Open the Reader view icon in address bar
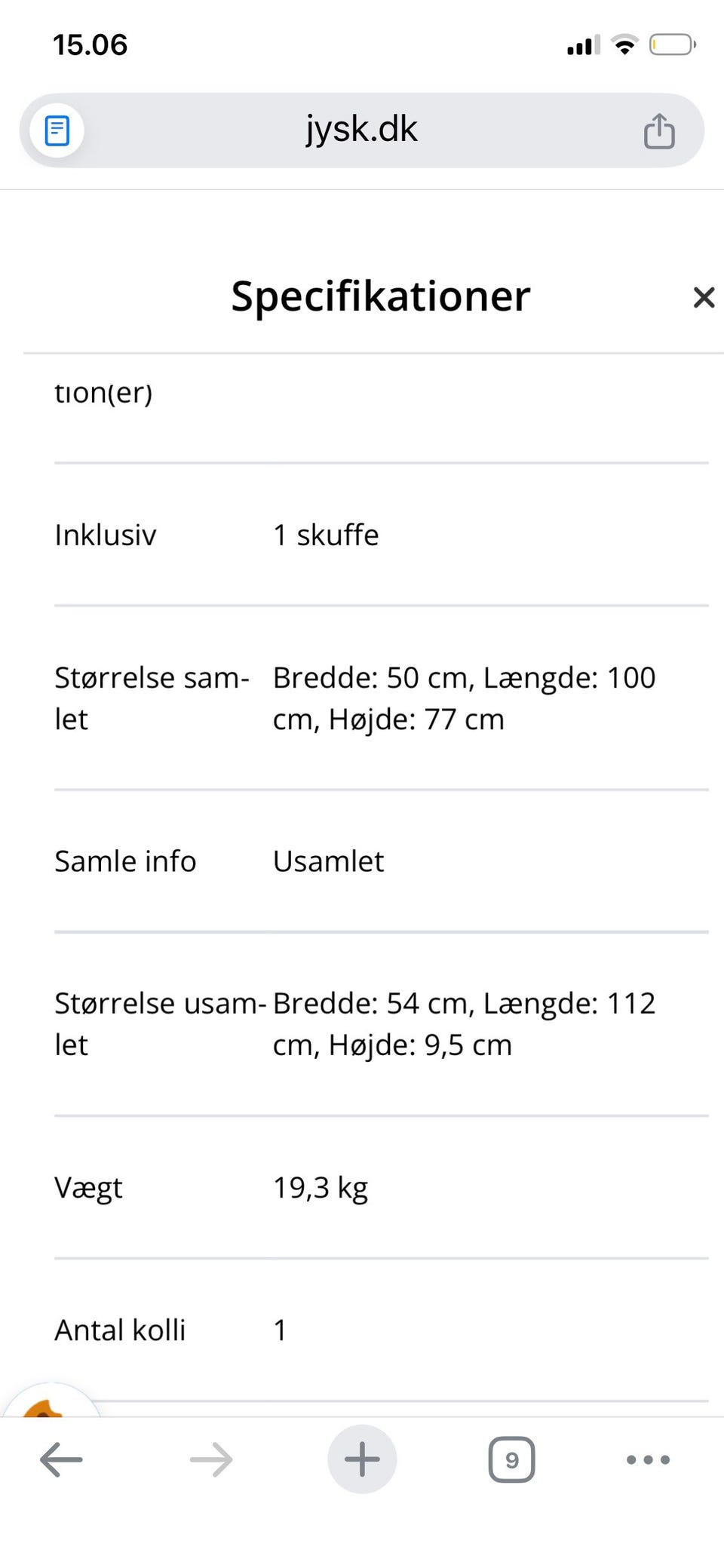The image size is (724, 1568). point(57,129)
